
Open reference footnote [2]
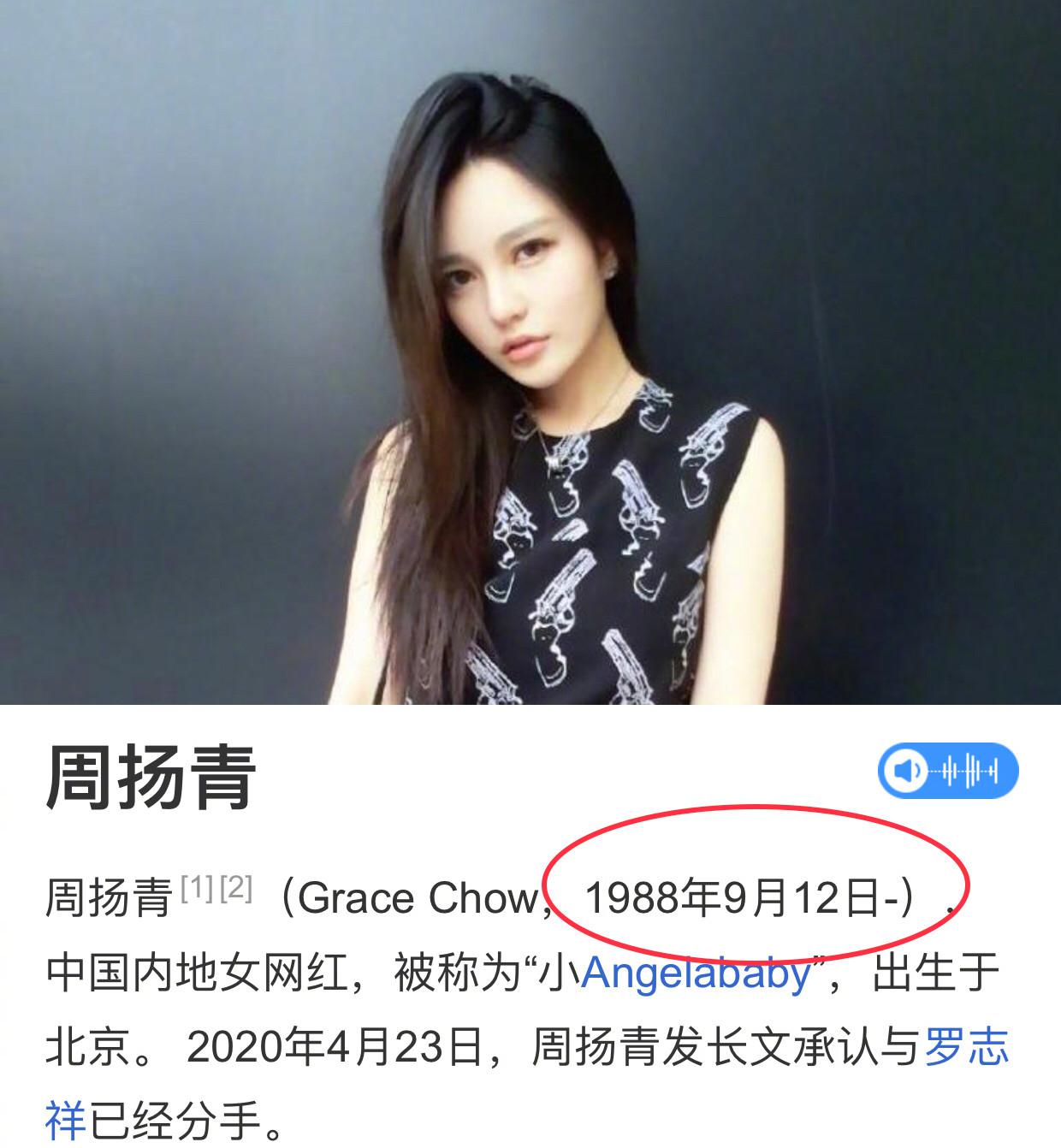[x=236, y=889]
